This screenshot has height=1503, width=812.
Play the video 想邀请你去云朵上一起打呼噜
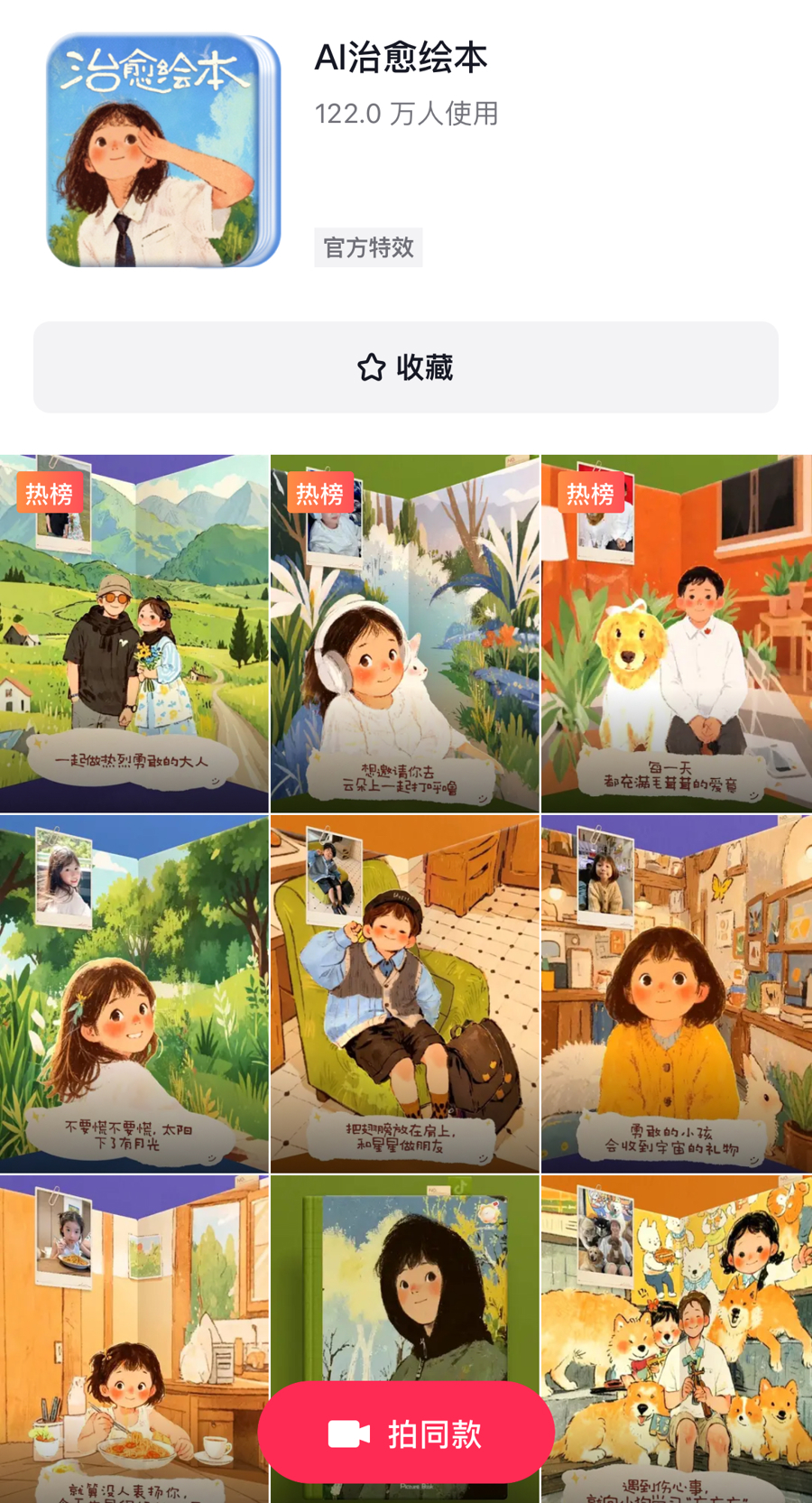tap(405, 633)
